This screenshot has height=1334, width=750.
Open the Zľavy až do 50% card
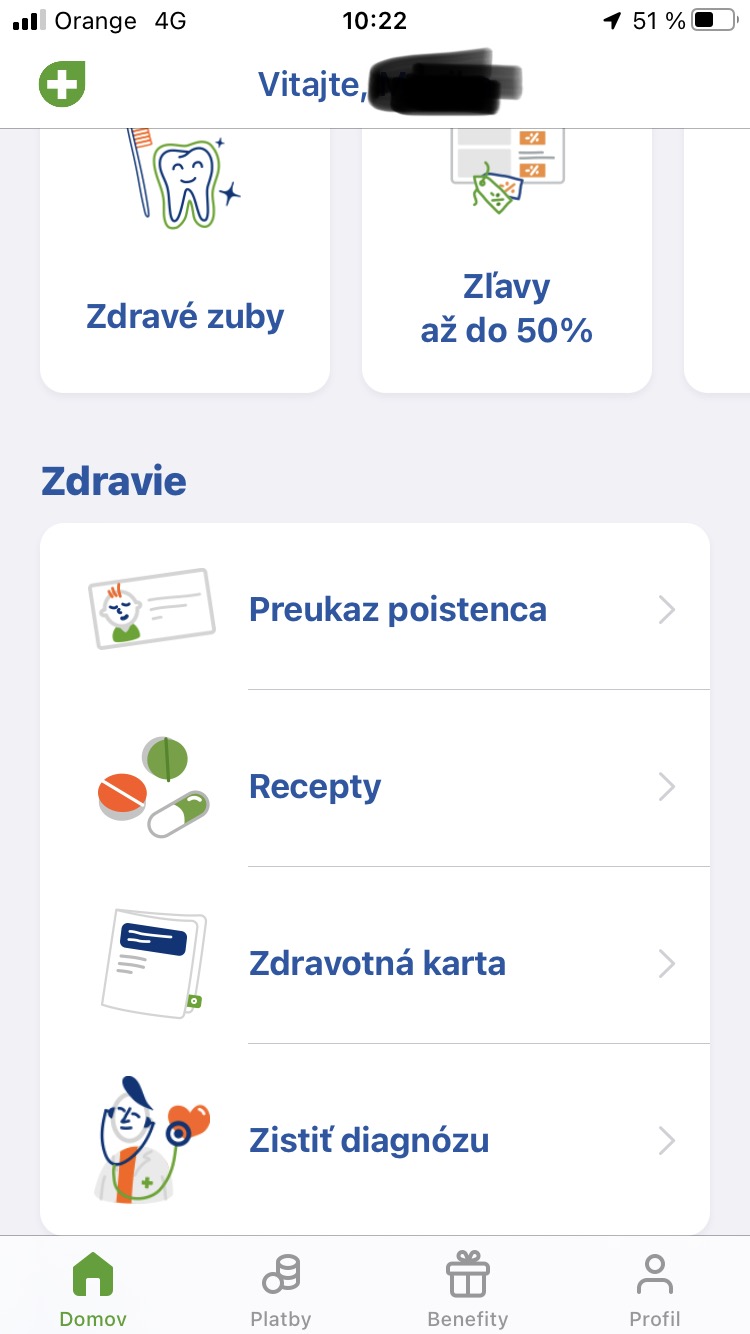click(507, 260)
